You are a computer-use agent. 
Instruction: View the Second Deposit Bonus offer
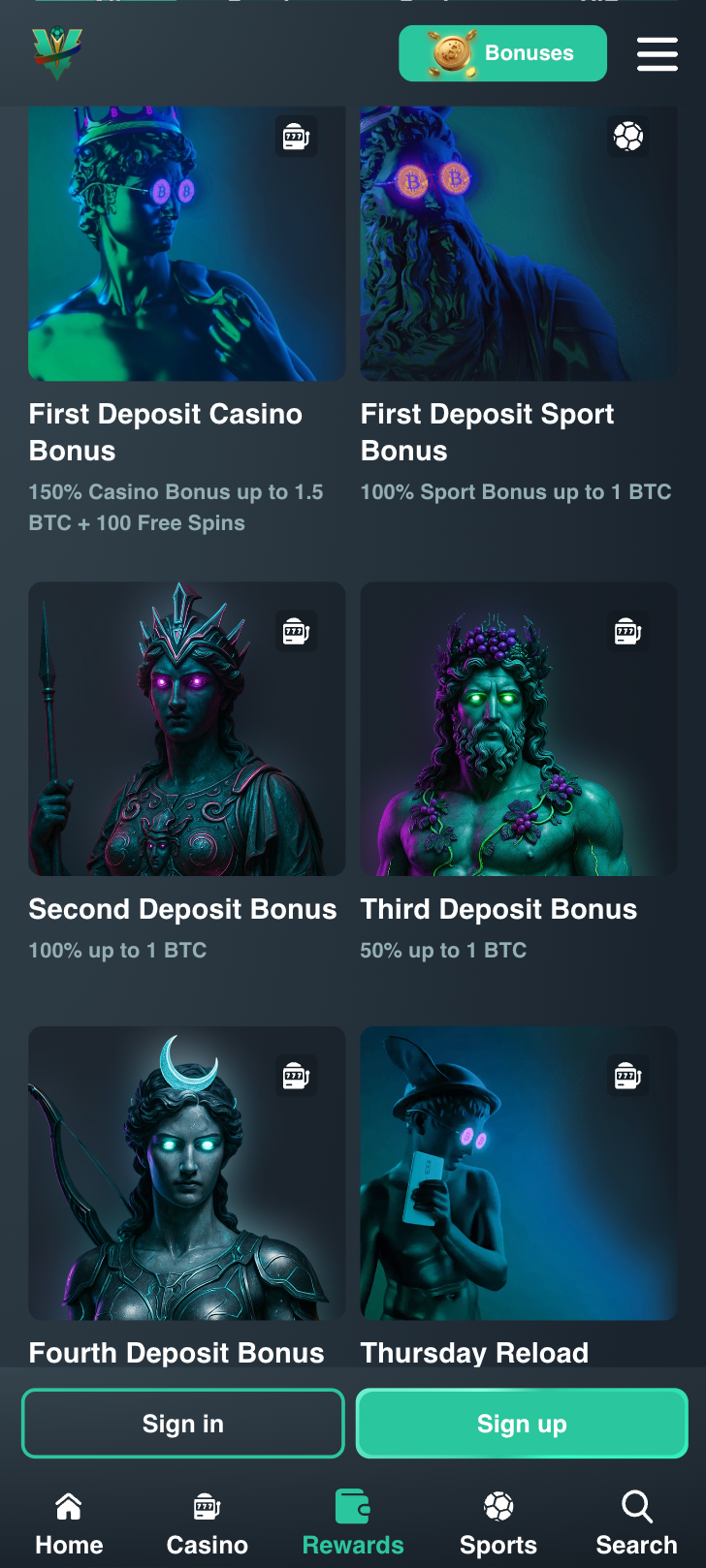tap(187, 772)
